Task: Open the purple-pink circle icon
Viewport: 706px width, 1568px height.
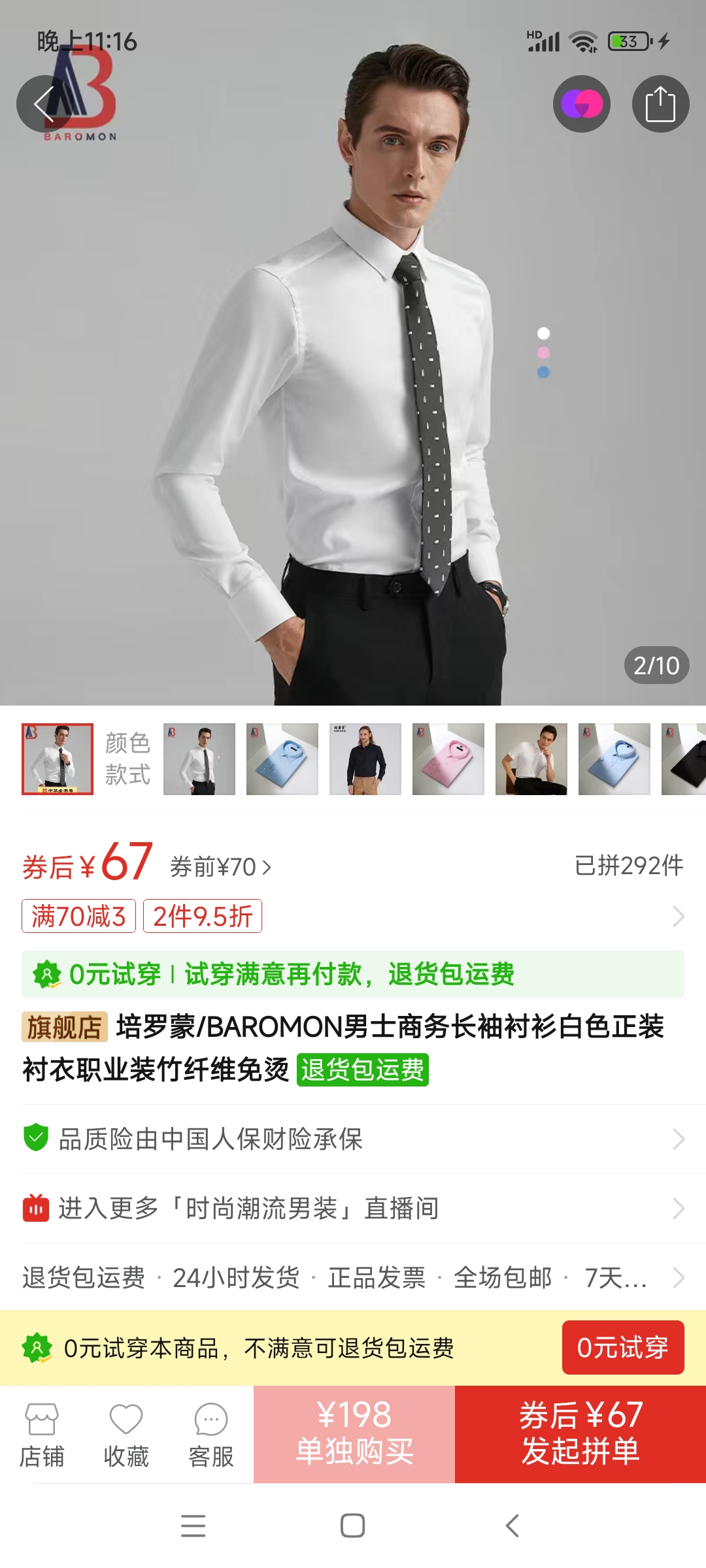Action: (582, 105)
